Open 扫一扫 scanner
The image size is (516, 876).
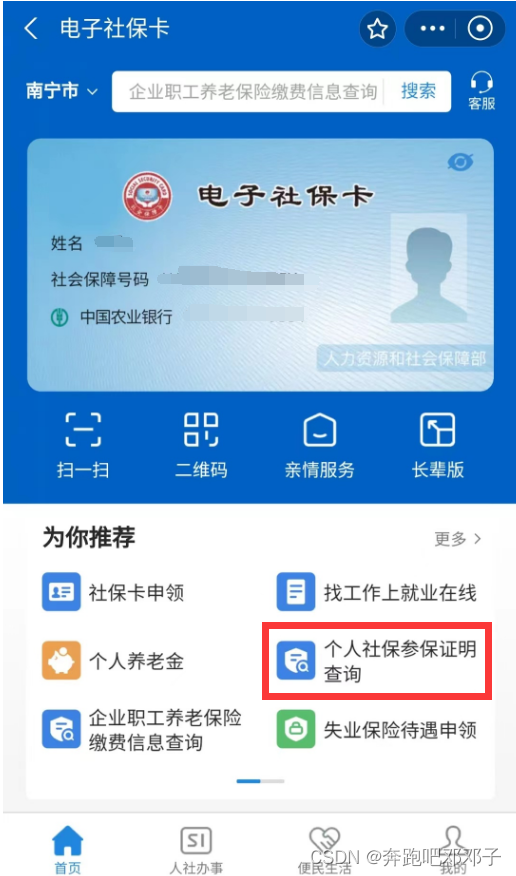(x=83, y=445)
